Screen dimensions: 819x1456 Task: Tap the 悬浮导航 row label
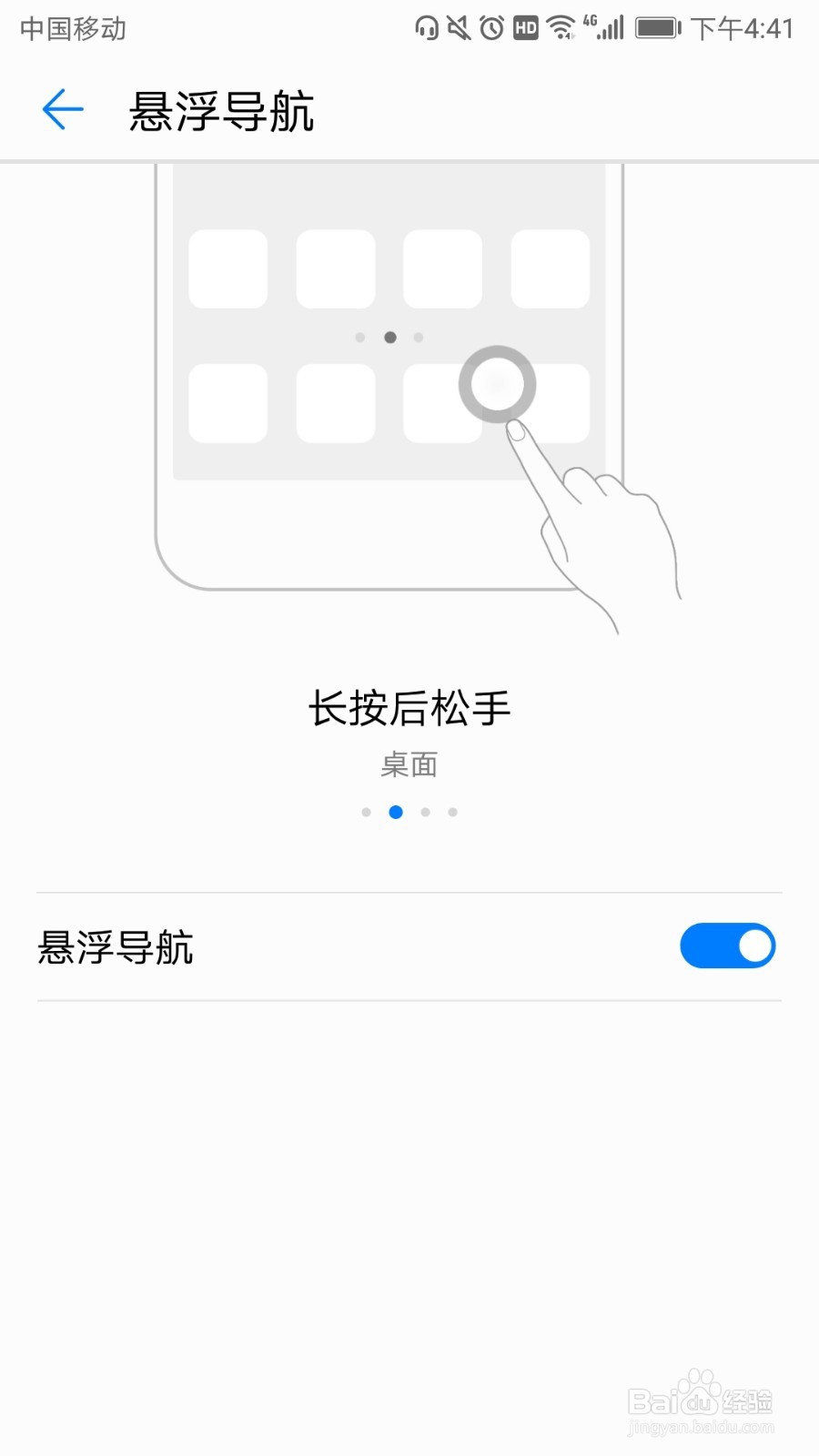click(x=116, y=946)
